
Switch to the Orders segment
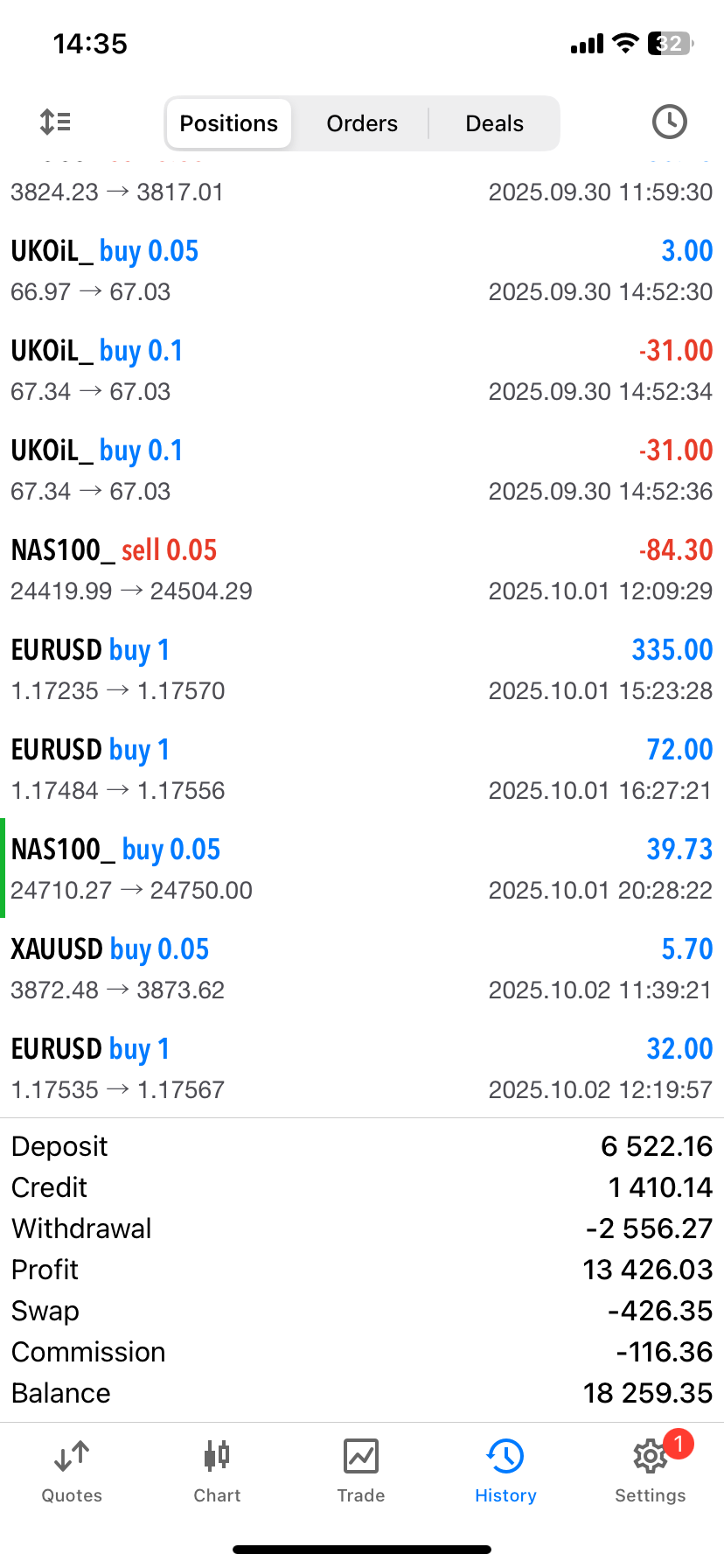362,123
